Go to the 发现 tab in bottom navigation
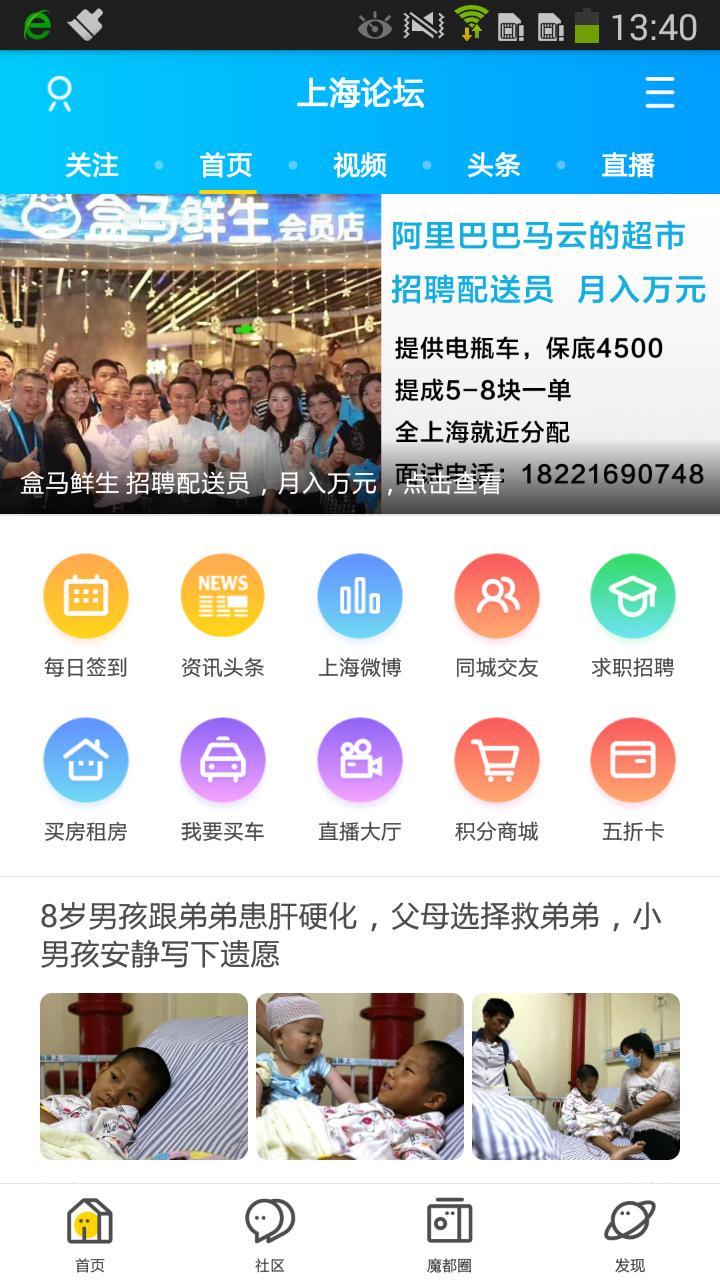Image resolution: width=720 pixels, height=1280 pixels. (630, 1234)
